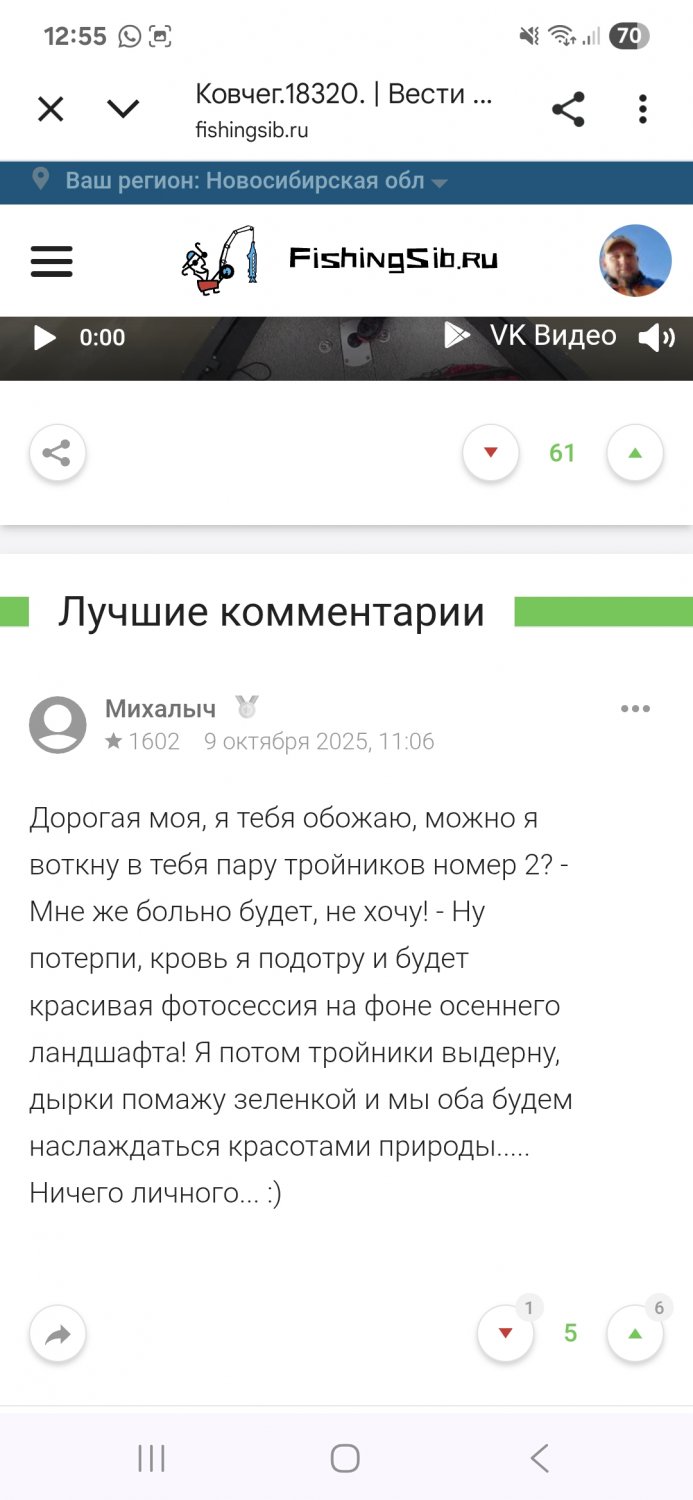
Task: Close the browser tab
Action: [50, 109]
